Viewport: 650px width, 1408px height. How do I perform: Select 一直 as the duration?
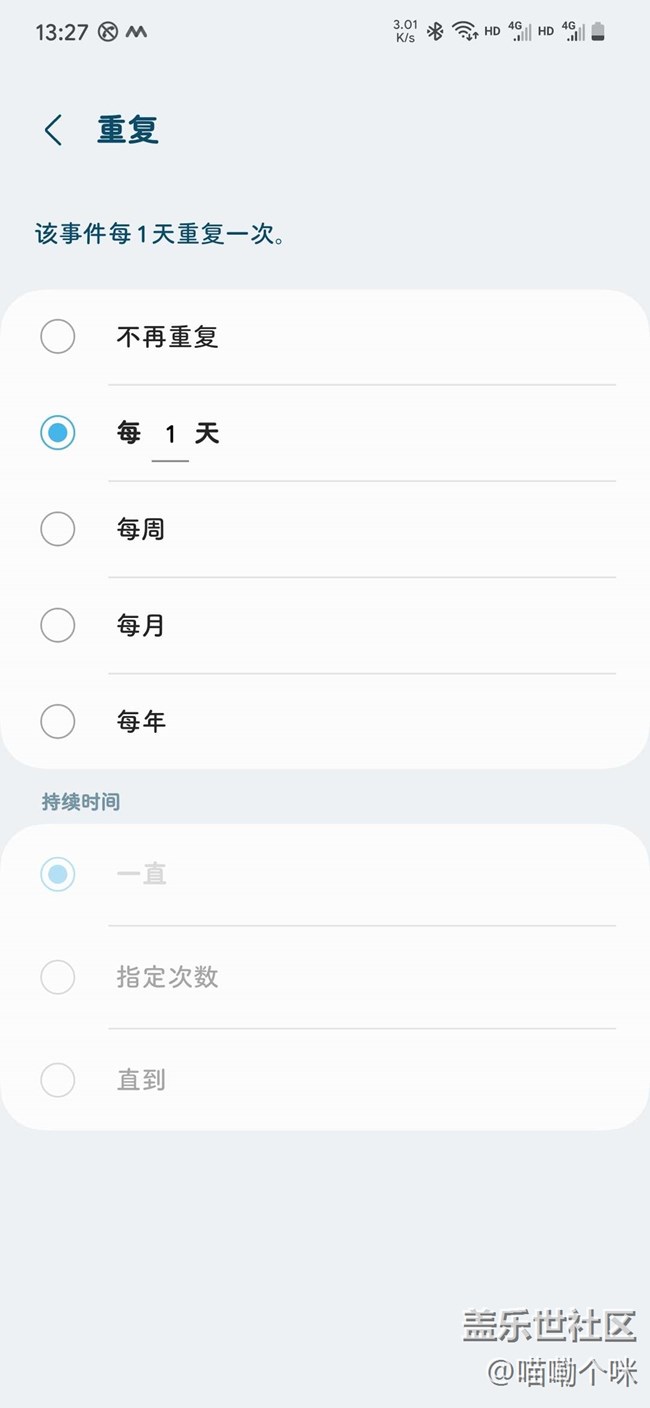pos(58,874)
